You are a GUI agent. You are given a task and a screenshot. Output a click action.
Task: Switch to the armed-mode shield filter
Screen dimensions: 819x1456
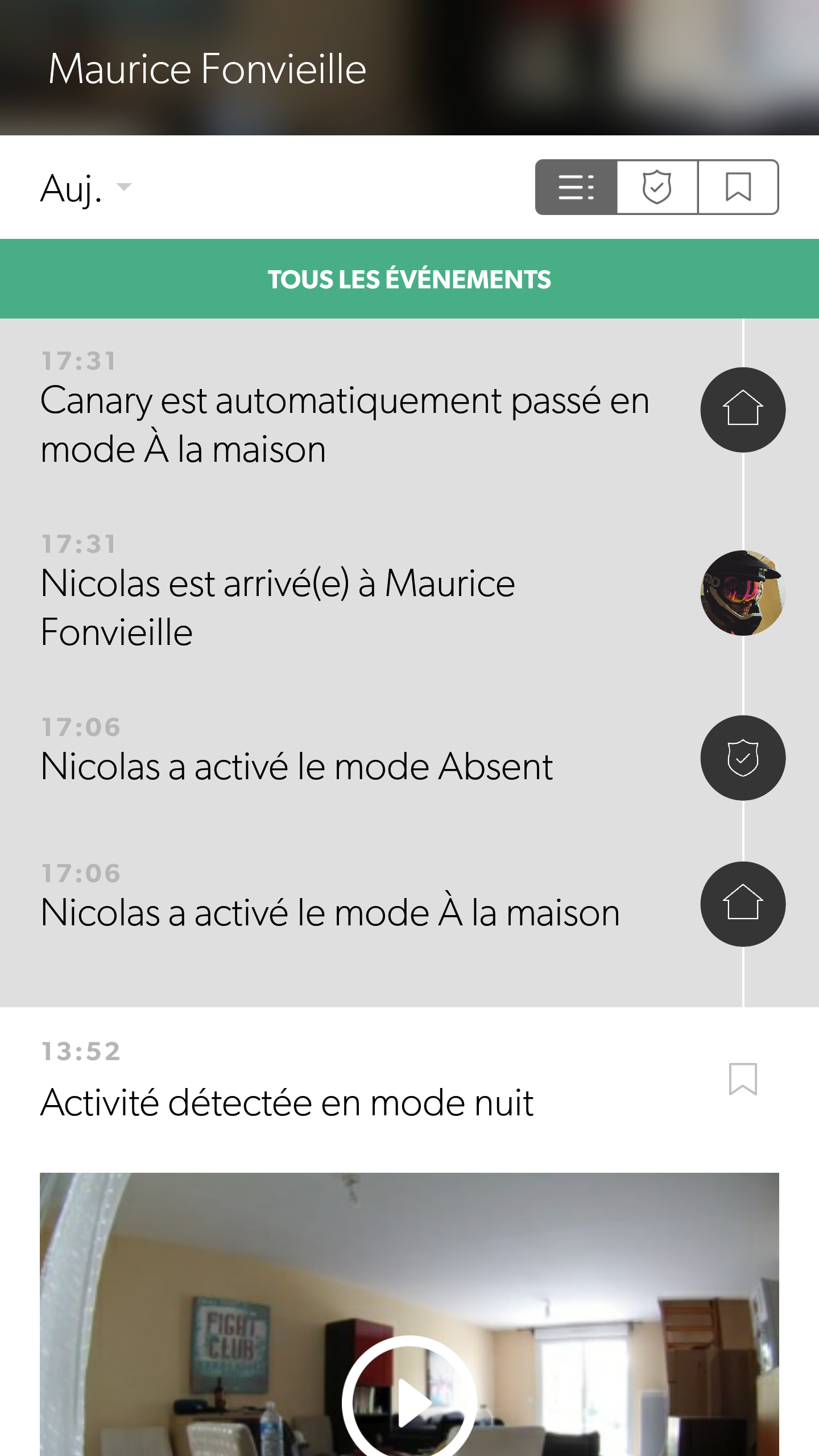(x=657, y=187)
